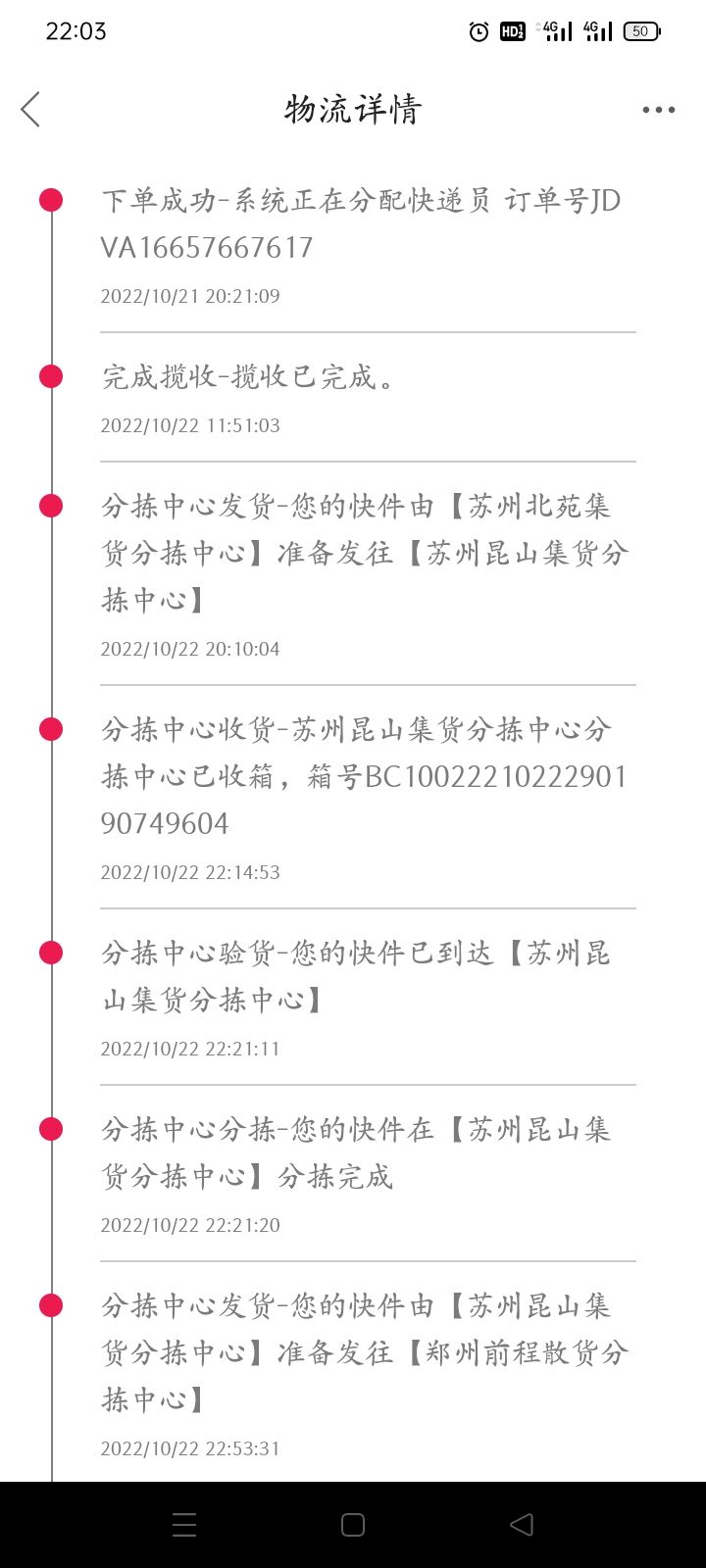Go back from the 物流详情 page
This screenshot has width=706, height=1568.
[x=30, y=109]
